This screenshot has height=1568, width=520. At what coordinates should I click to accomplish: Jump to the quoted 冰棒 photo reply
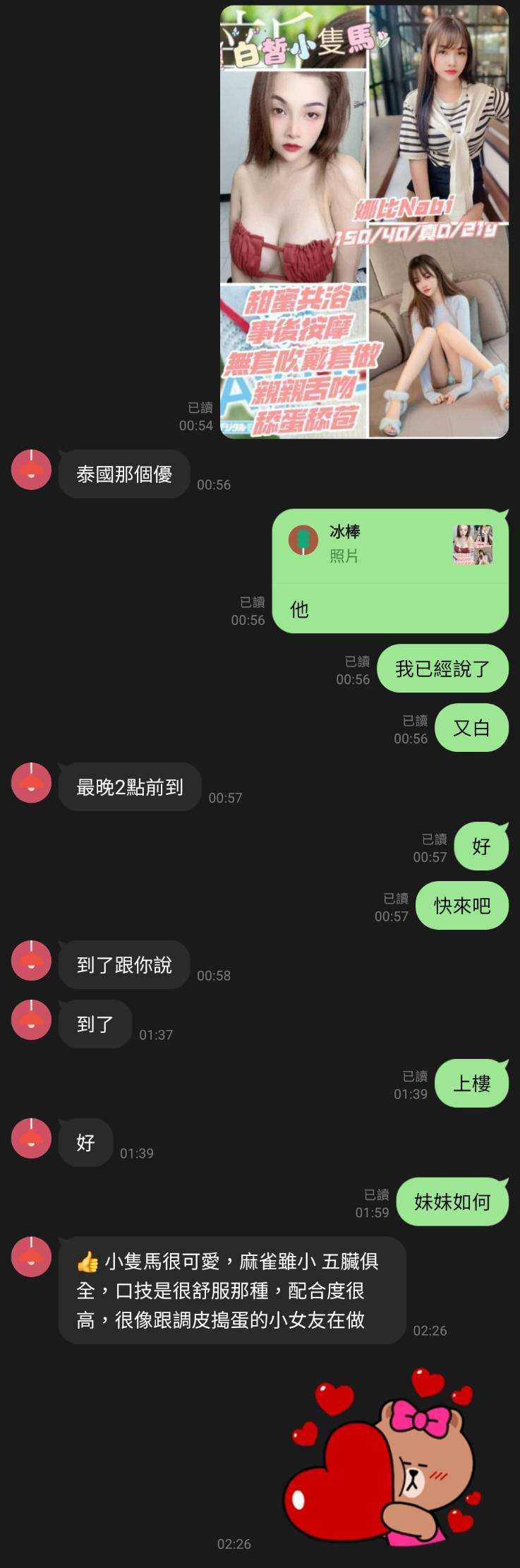(389, 546)
